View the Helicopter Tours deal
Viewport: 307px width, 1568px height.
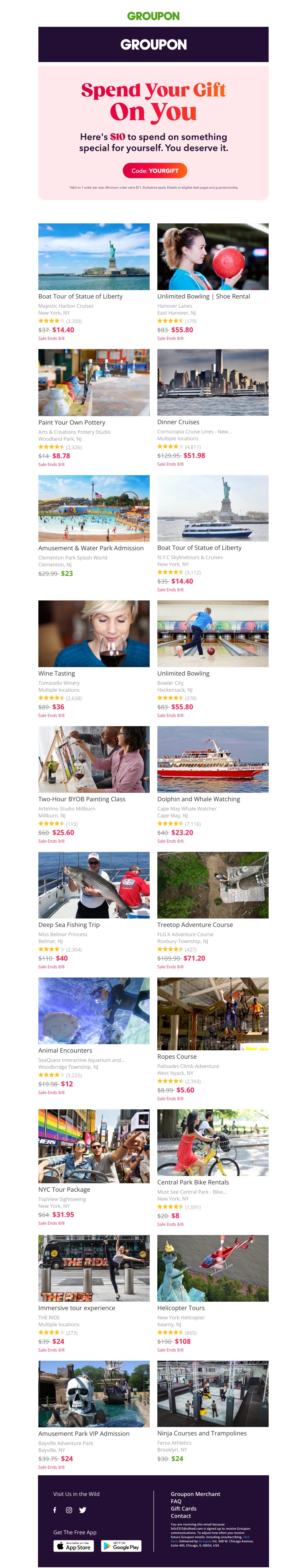pos(213,1267)
